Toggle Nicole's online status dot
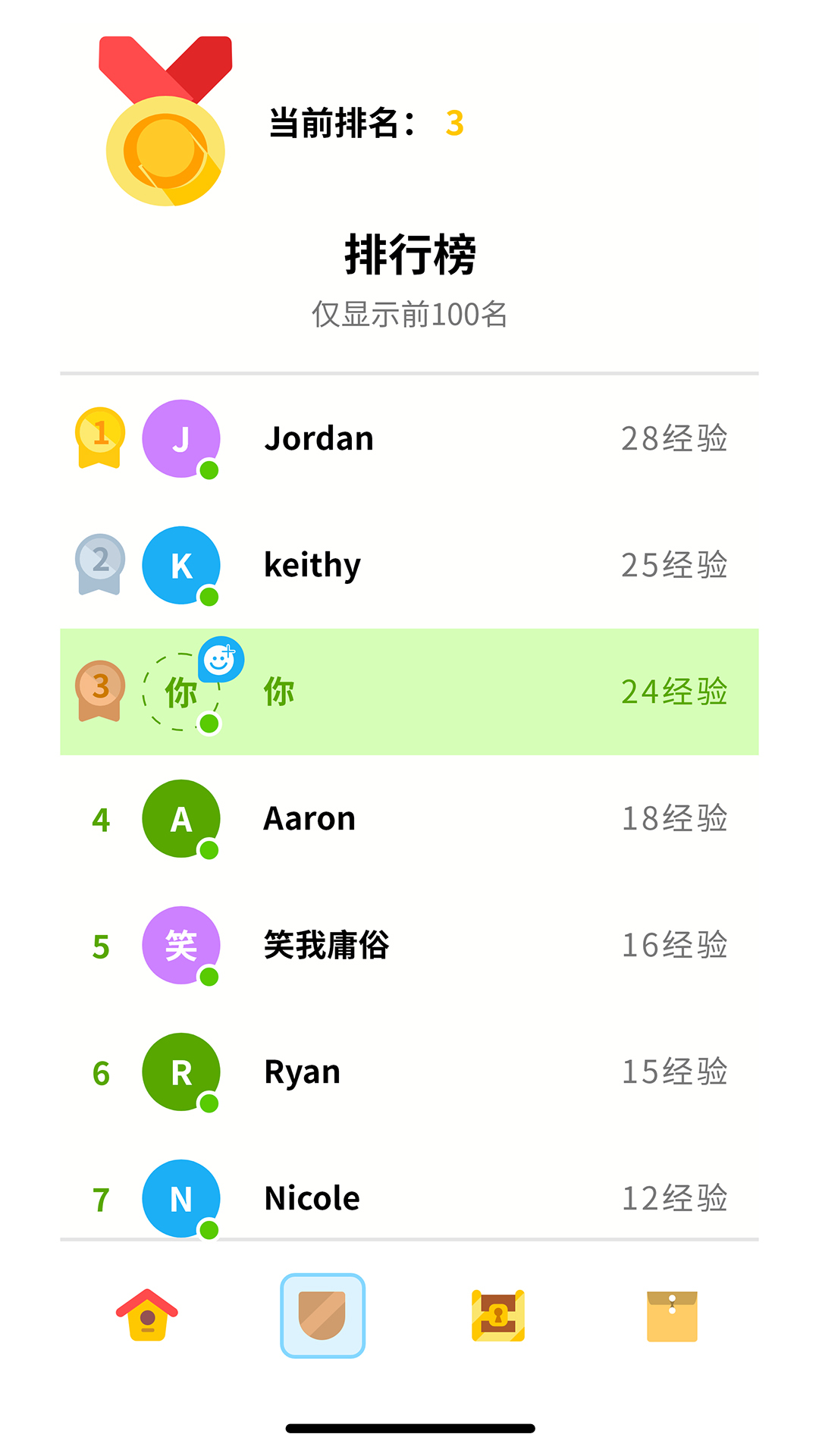This screenshot has width=819, height=1456. coord(210,1229)
